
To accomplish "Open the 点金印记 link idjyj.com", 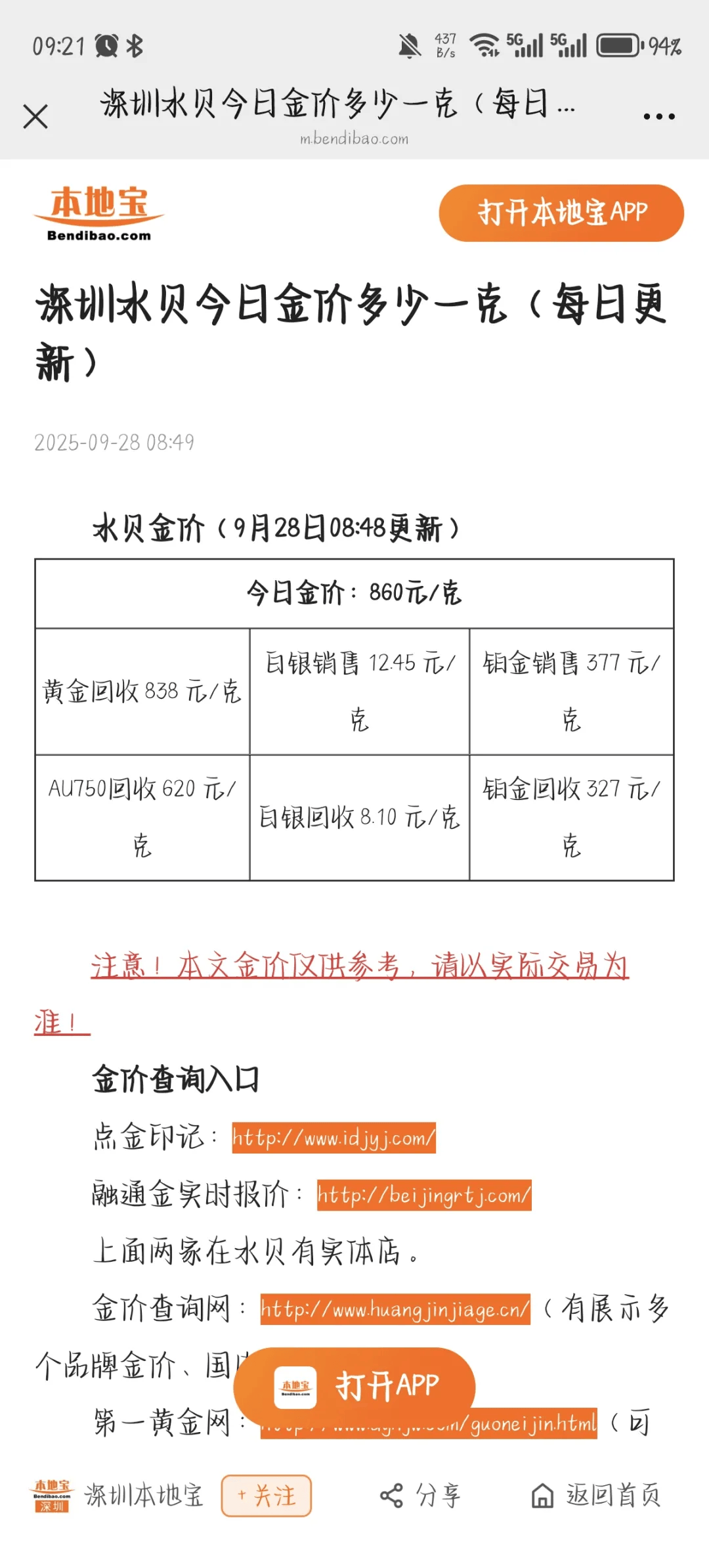I will [334, 1138].
